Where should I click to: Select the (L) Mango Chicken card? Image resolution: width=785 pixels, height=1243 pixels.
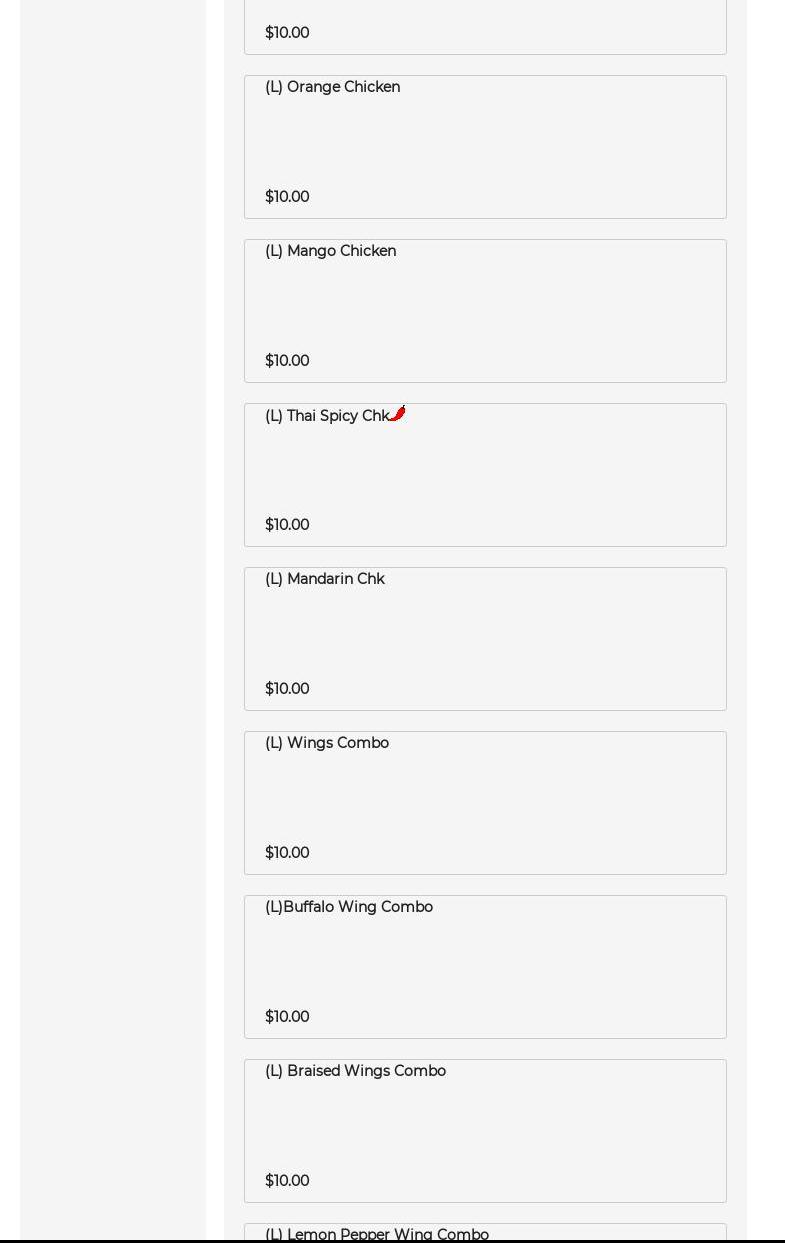click(485, 311)
